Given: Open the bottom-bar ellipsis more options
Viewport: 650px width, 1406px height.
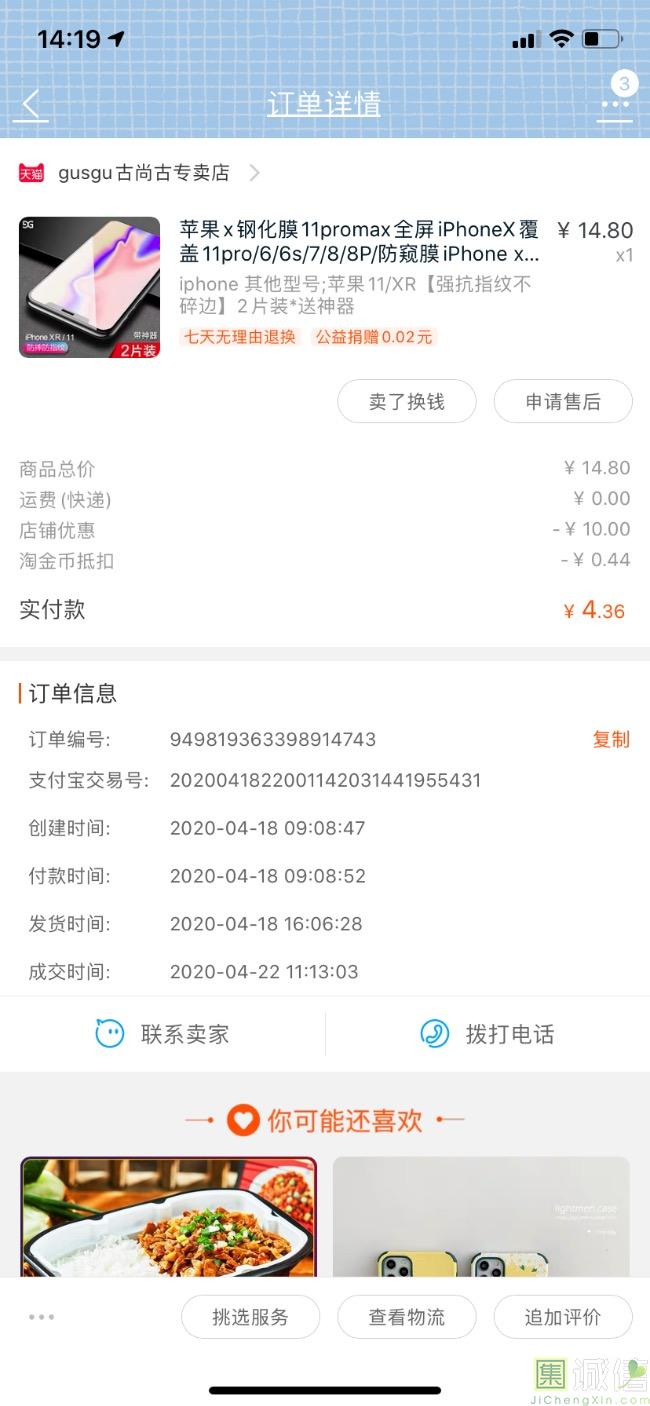Looking at the screenshot, I should pos(41,1317).
